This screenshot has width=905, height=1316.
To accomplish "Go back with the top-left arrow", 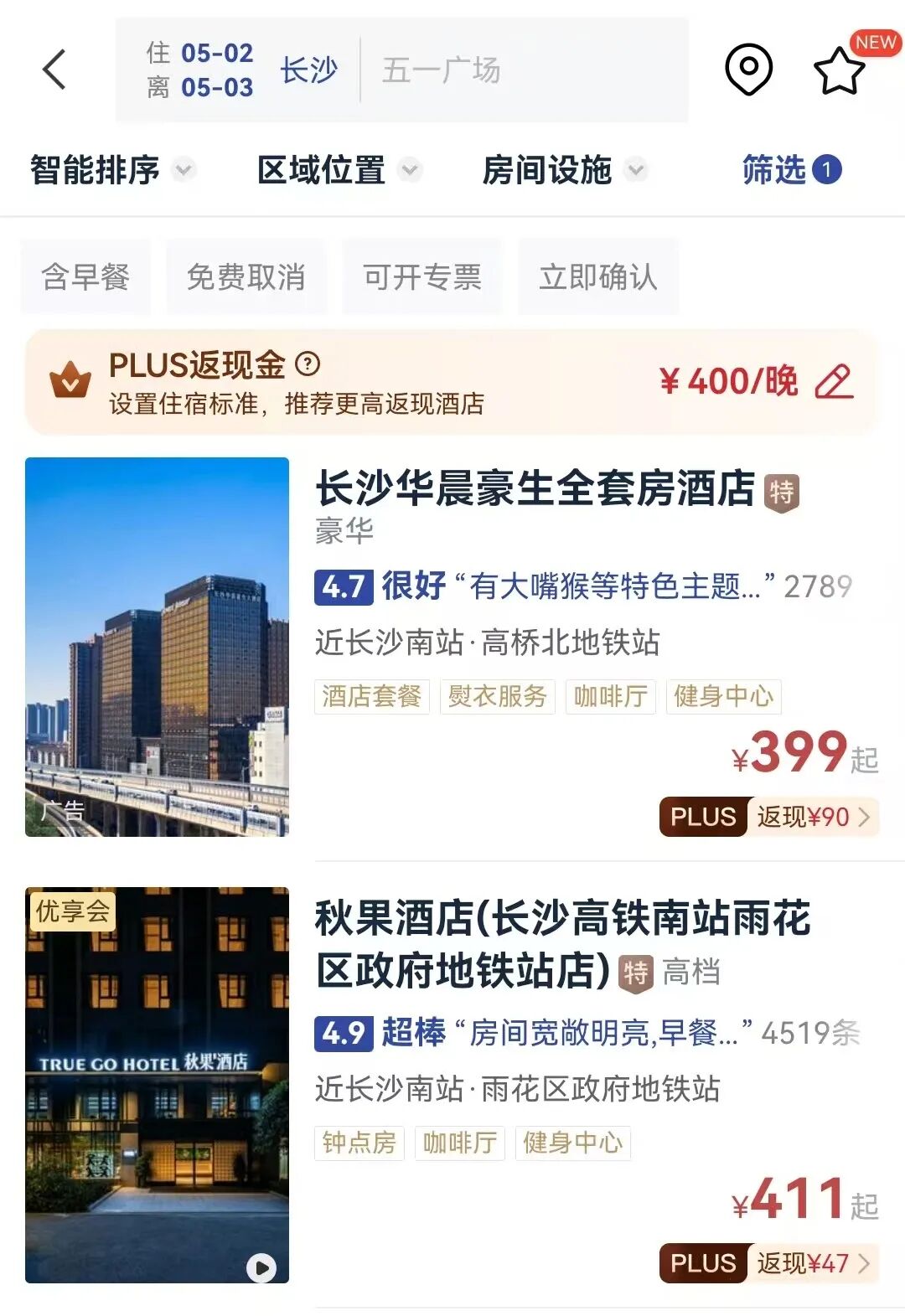I will click(x=55, y=70).
